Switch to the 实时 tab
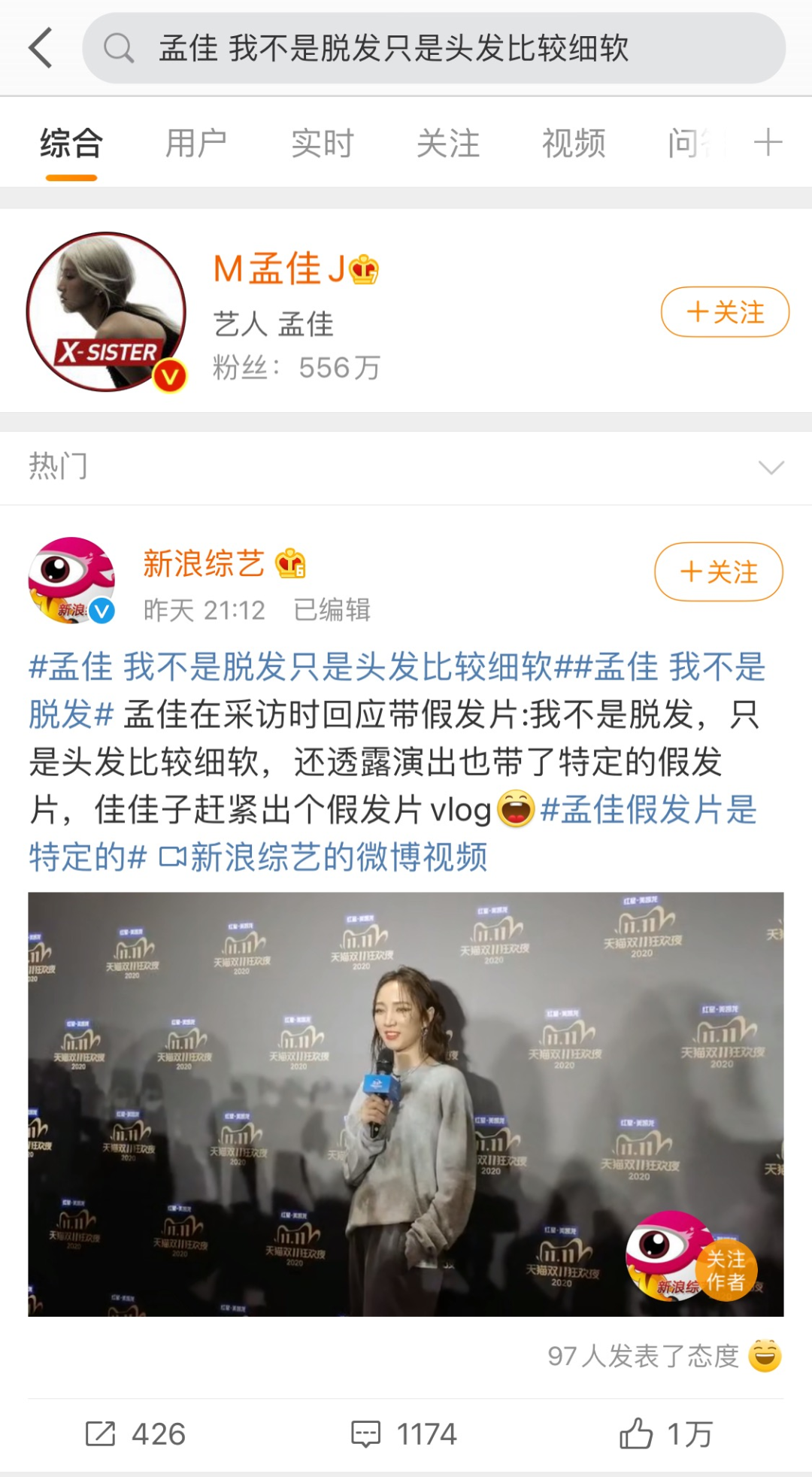 point(323,143)
